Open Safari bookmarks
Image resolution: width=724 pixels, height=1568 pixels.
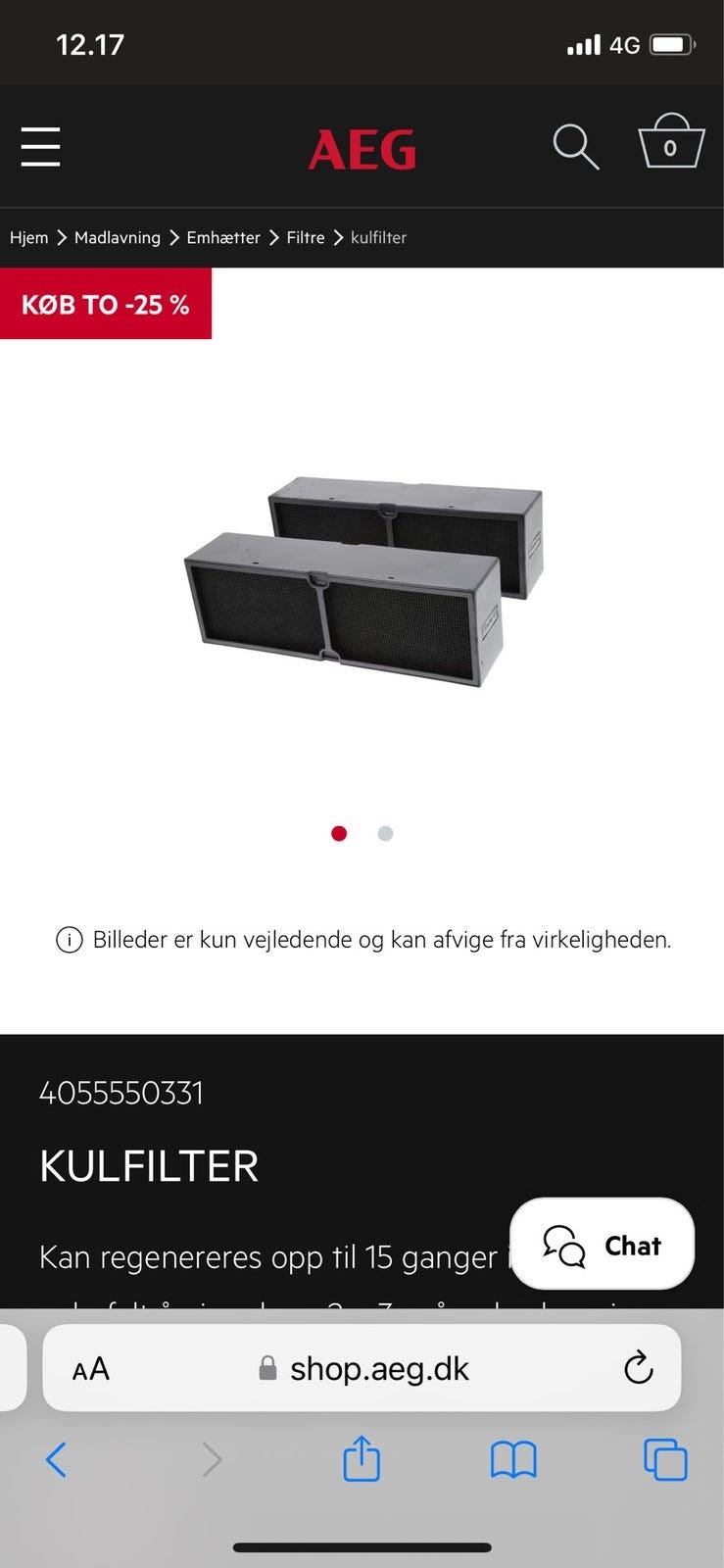(x=513, y=1460)
